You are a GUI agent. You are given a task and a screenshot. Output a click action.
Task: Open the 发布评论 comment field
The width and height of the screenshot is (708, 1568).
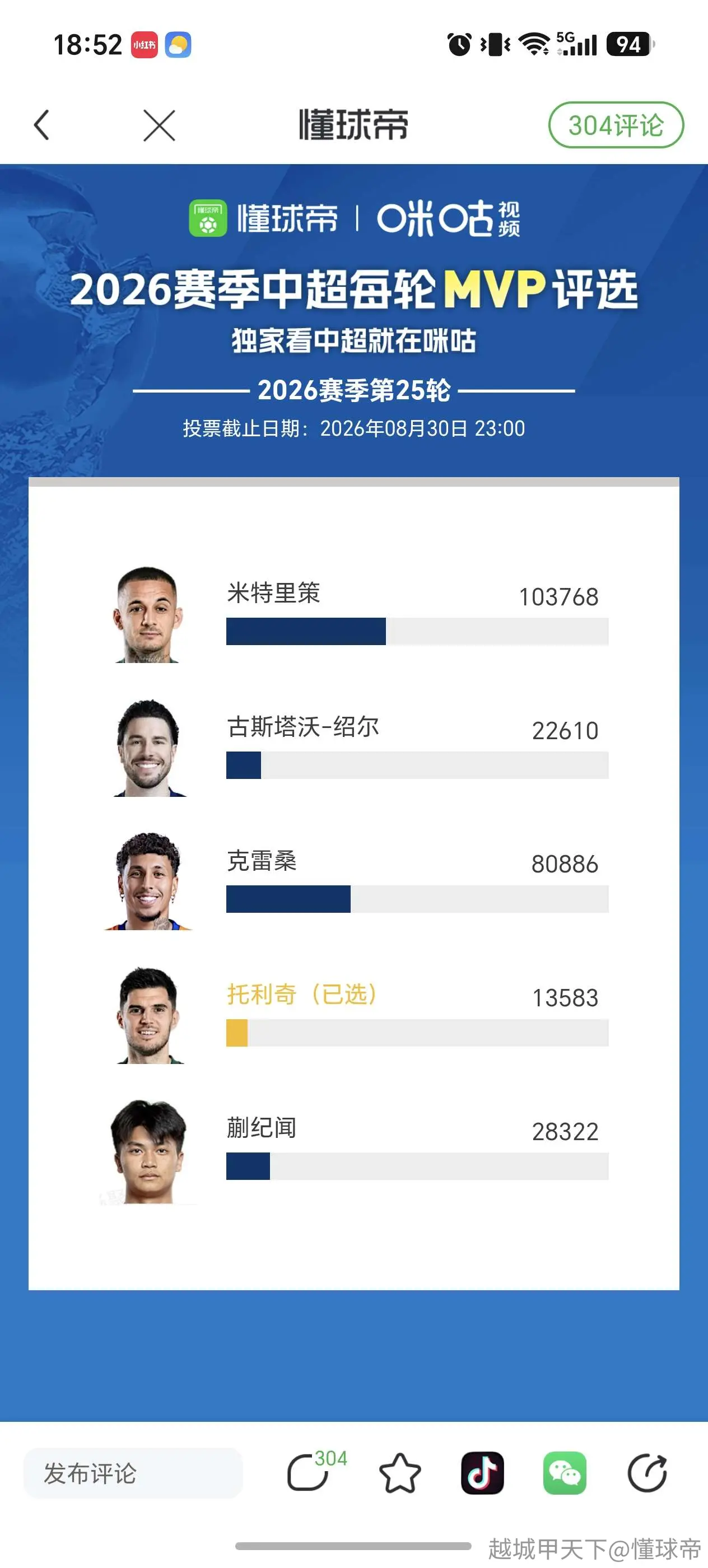click(x=133, y=1473)
